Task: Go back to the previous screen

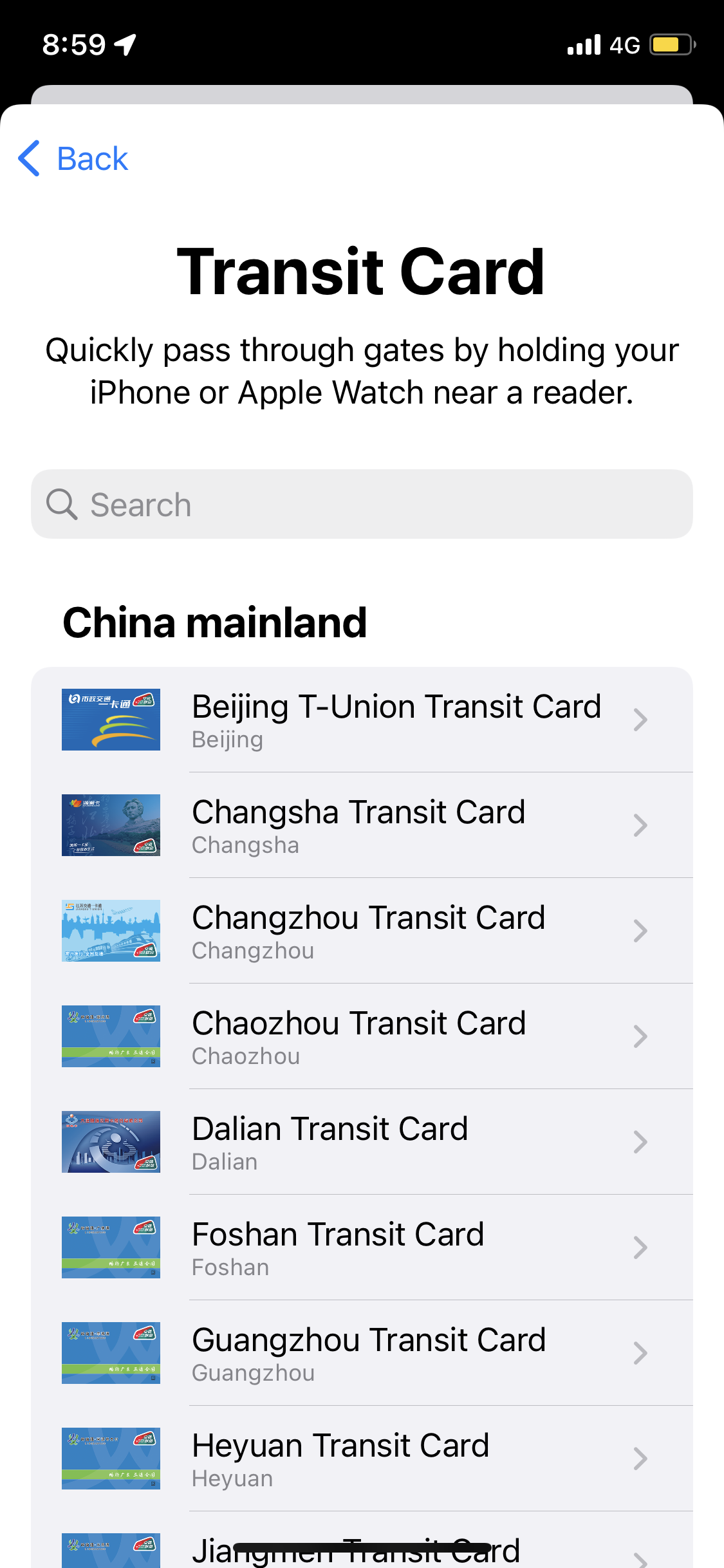Action: click(74, 158)
